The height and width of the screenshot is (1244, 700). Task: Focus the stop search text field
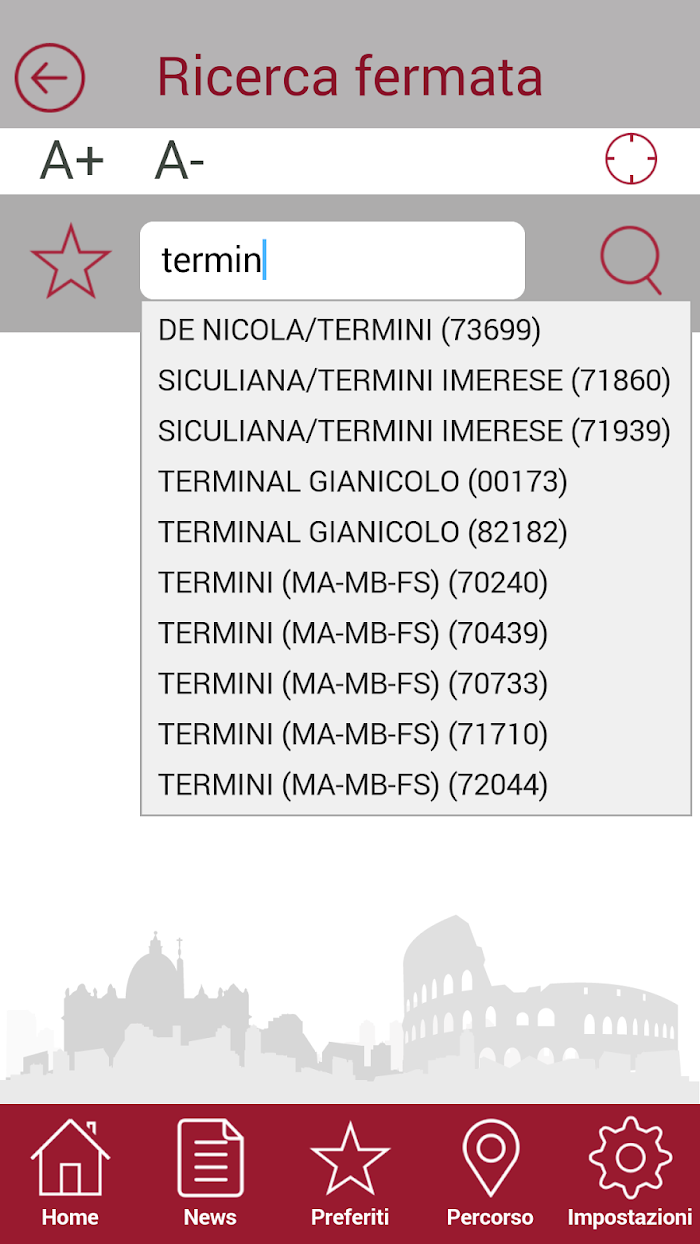point(332,260)
